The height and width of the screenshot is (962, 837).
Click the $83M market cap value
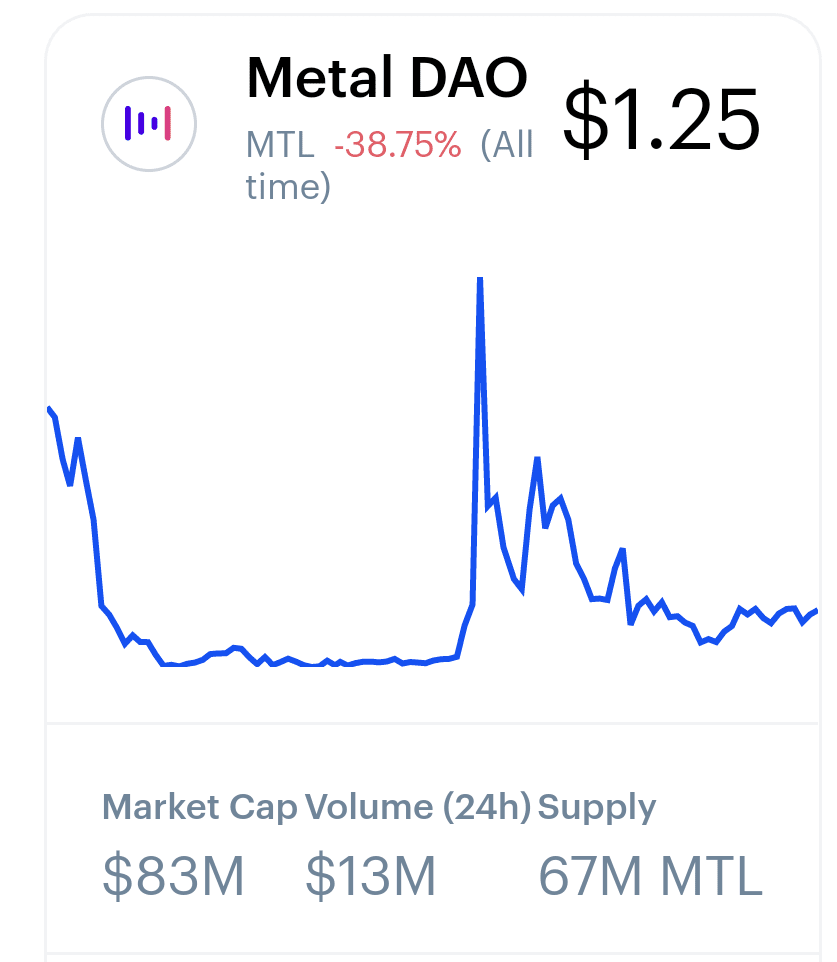click(172, 877)
